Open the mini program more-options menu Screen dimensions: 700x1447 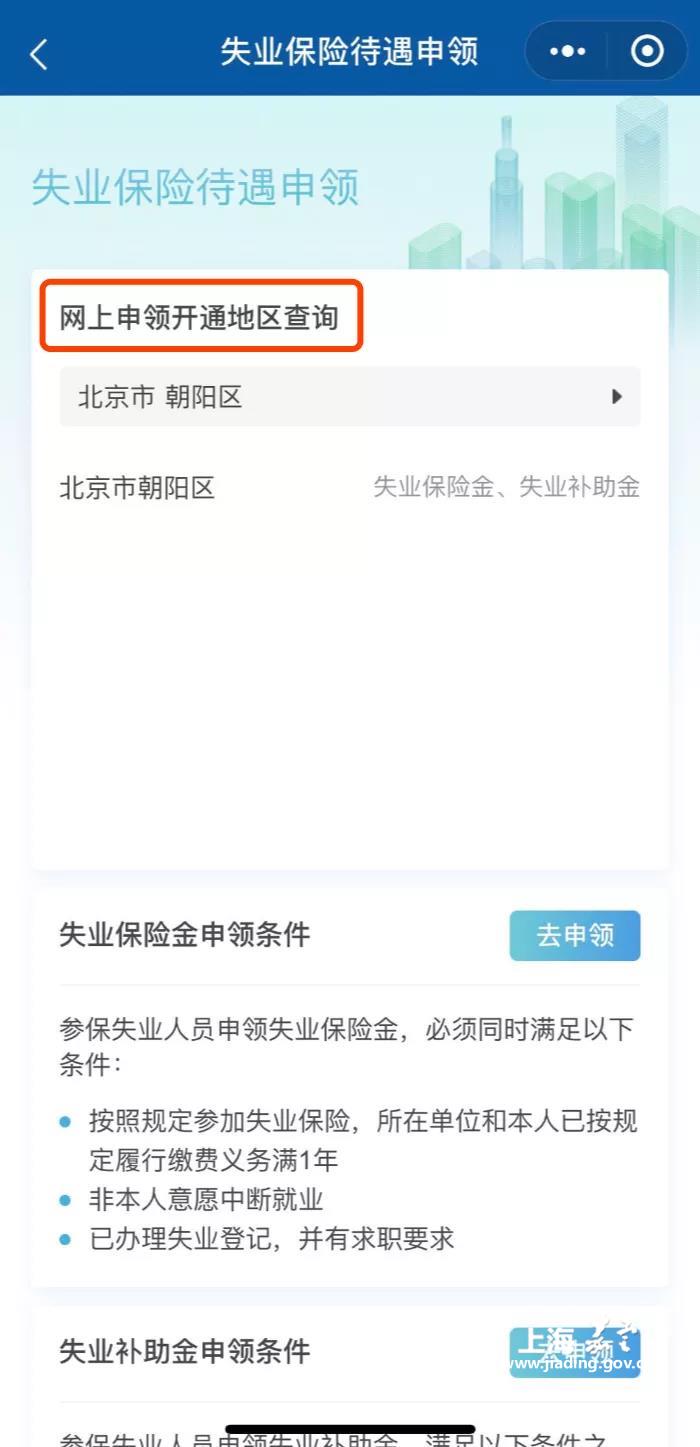tap(568, 51)
